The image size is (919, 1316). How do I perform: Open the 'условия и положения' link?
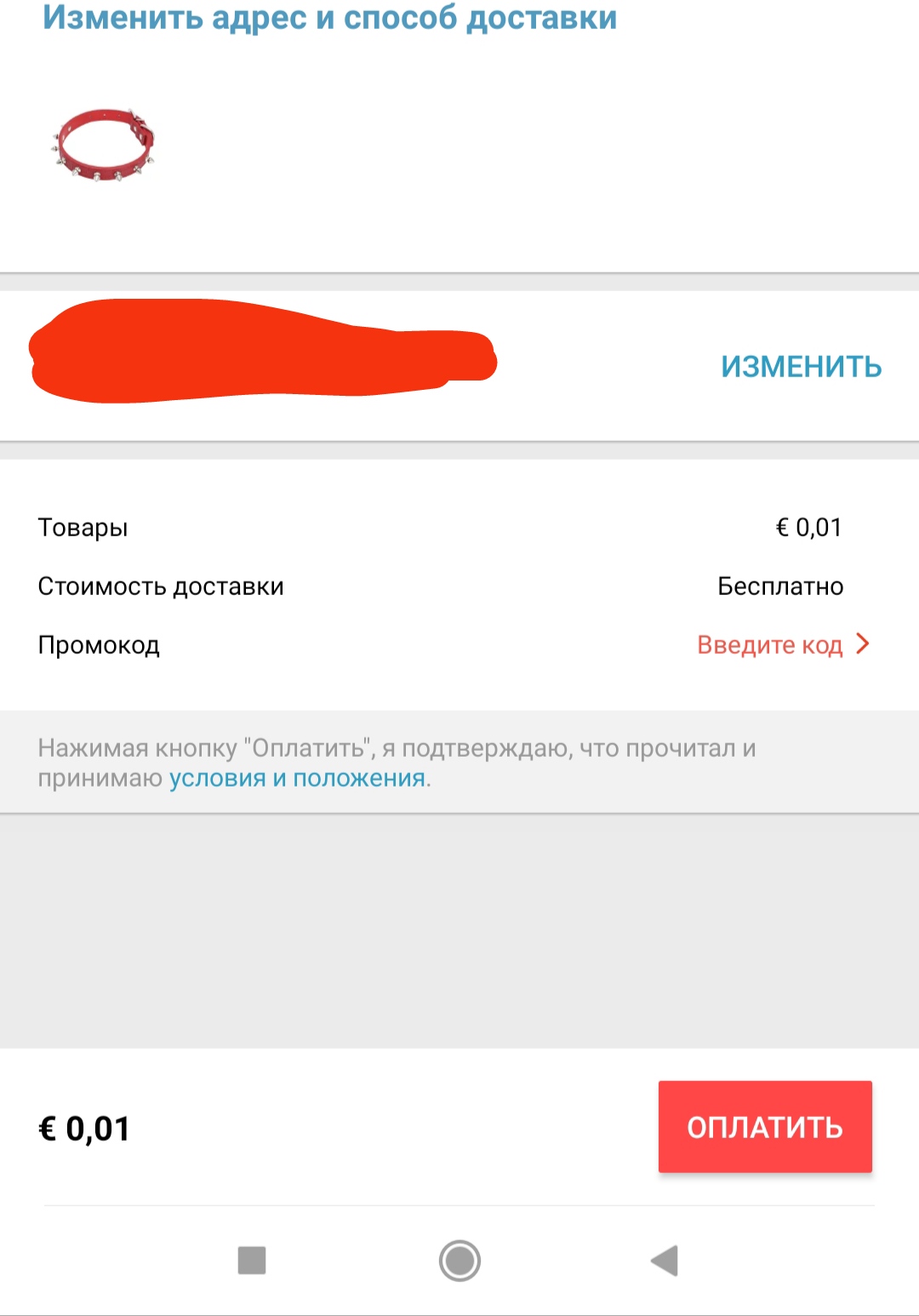tap(297, 778)
